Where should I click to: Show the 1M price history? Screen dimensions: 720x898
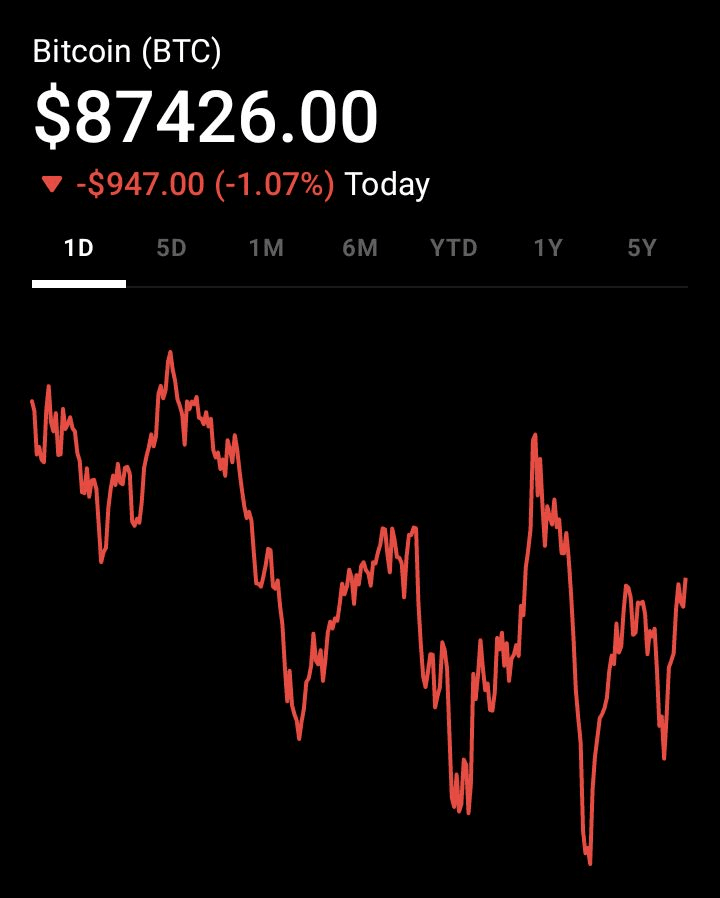coord(266,248)
